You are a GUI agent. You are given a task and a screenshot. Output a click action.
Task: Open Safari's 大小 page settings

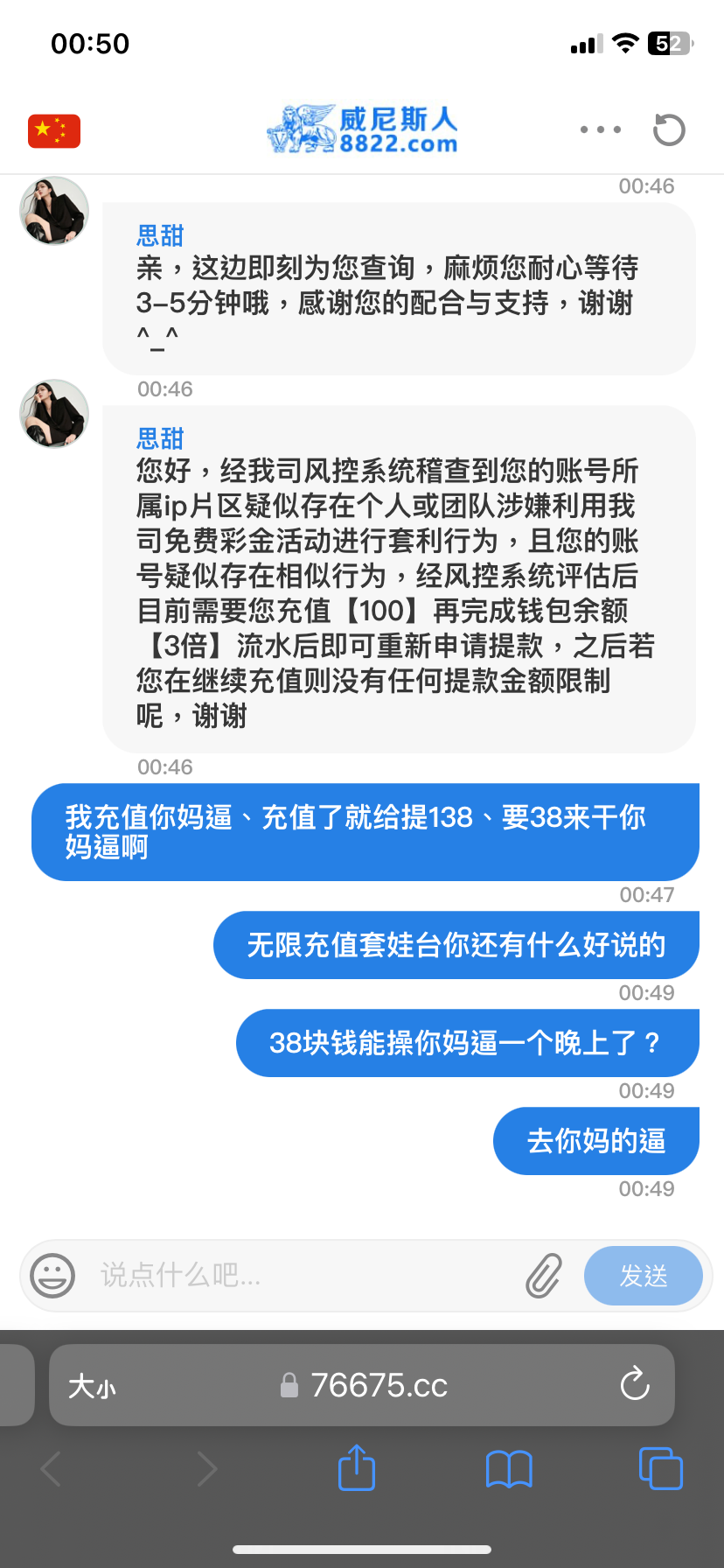pyautogui.click(x=93, y=1385)
